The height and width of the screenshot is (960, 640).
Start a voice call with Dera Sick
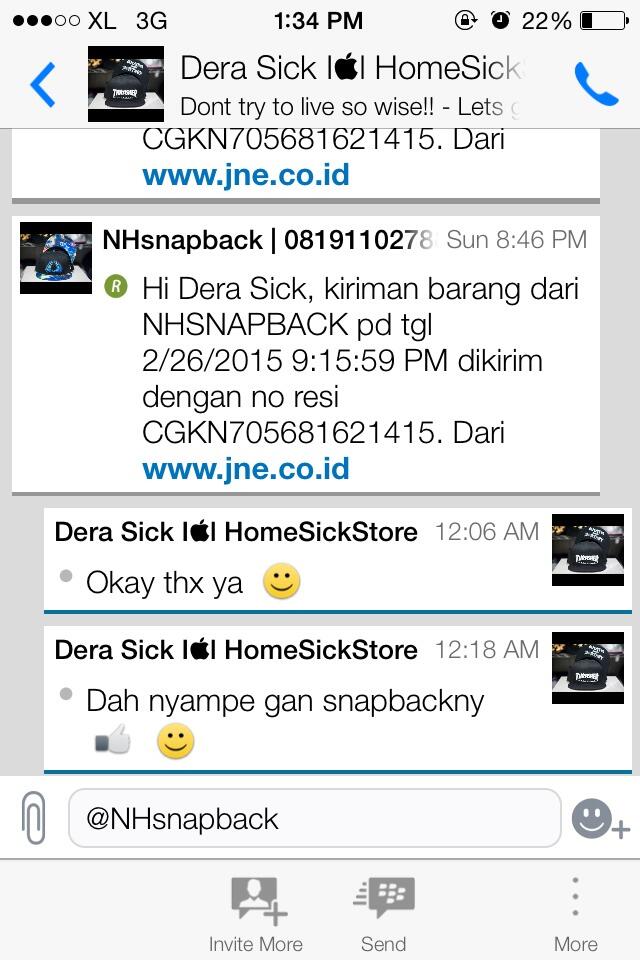pos(596,85)
